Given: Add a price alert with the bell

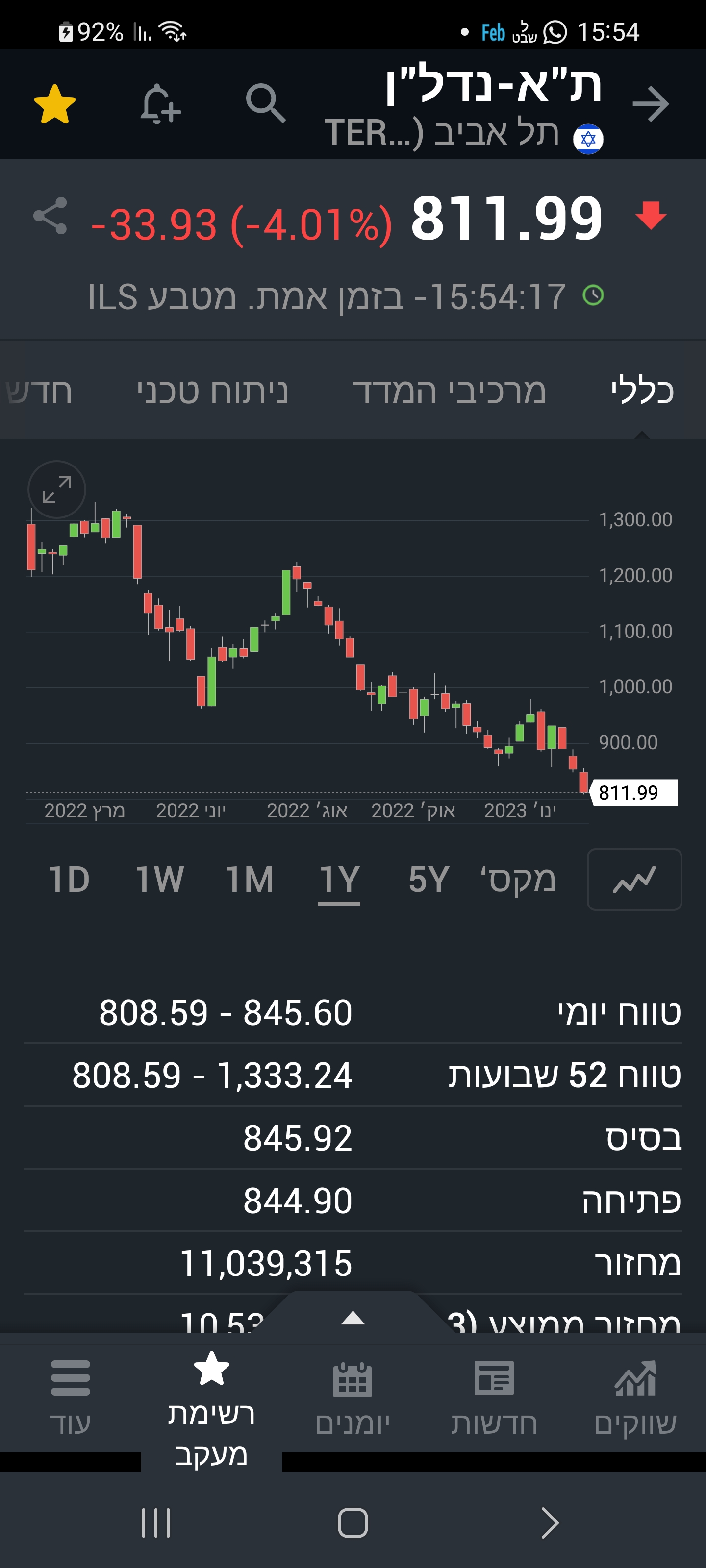Looking at the screenshot, I should point(160,104).
